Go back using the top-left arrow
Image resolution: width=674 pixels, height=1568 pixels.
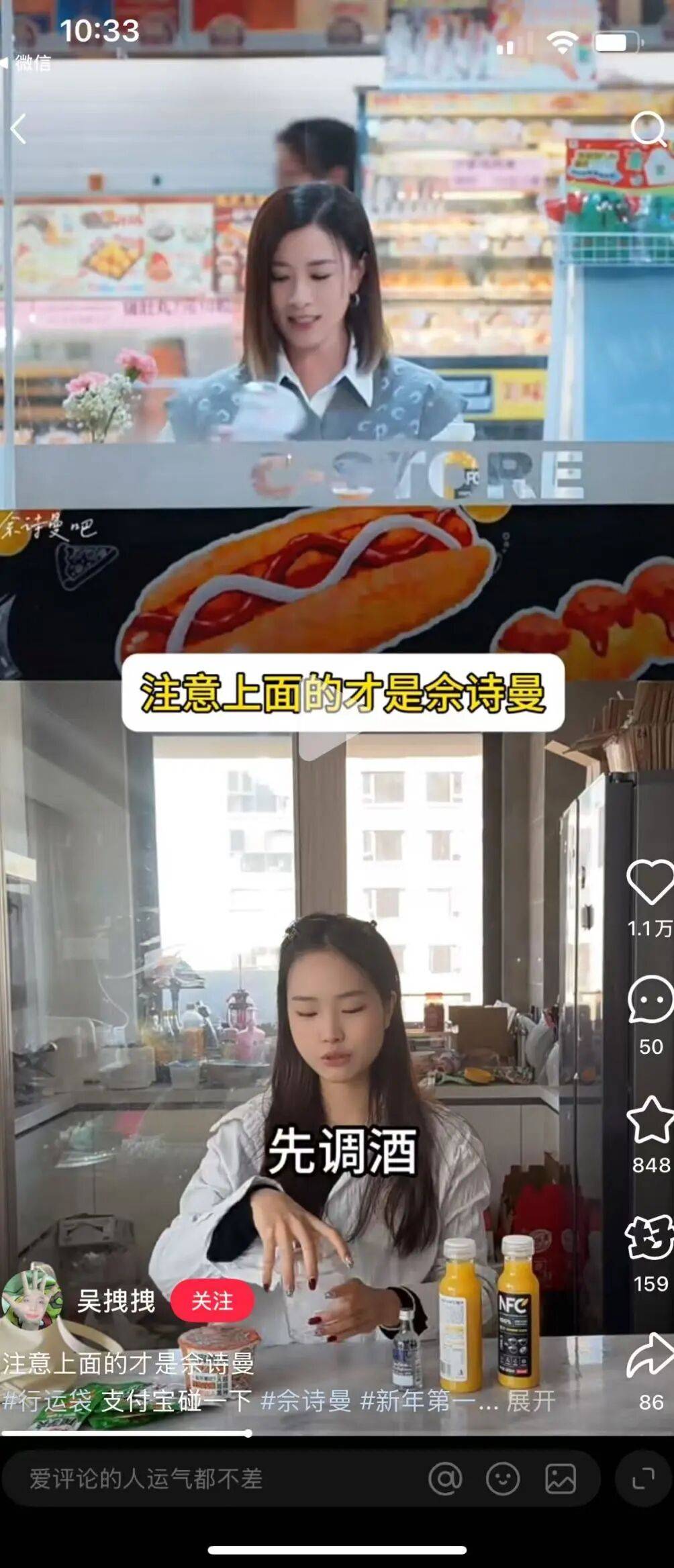point(19,129)
